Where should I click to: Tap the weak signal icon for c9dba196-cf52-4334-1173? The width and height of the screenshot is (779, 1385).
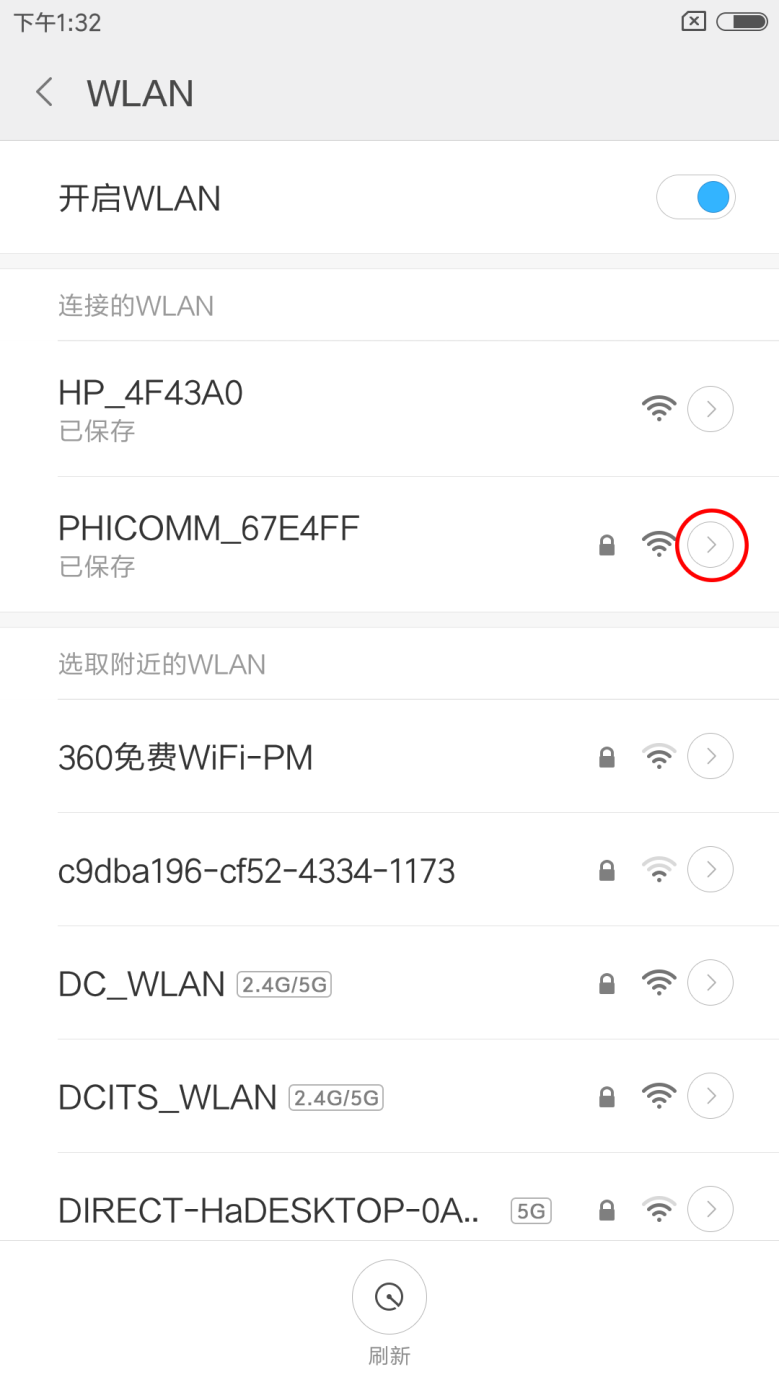[x=659, y=869]
